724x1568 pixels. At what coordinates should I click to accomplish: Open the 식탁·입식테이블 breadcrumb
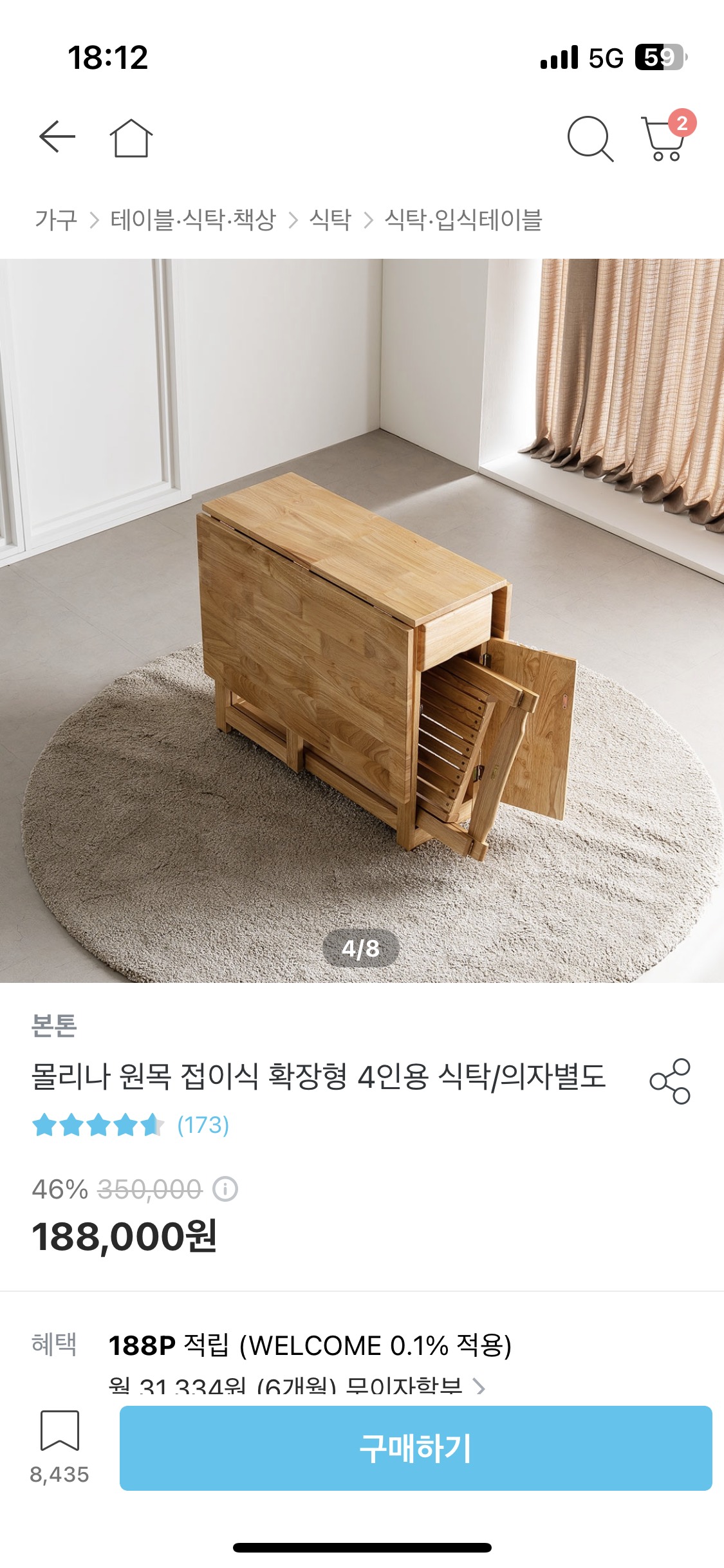[463, 220]
